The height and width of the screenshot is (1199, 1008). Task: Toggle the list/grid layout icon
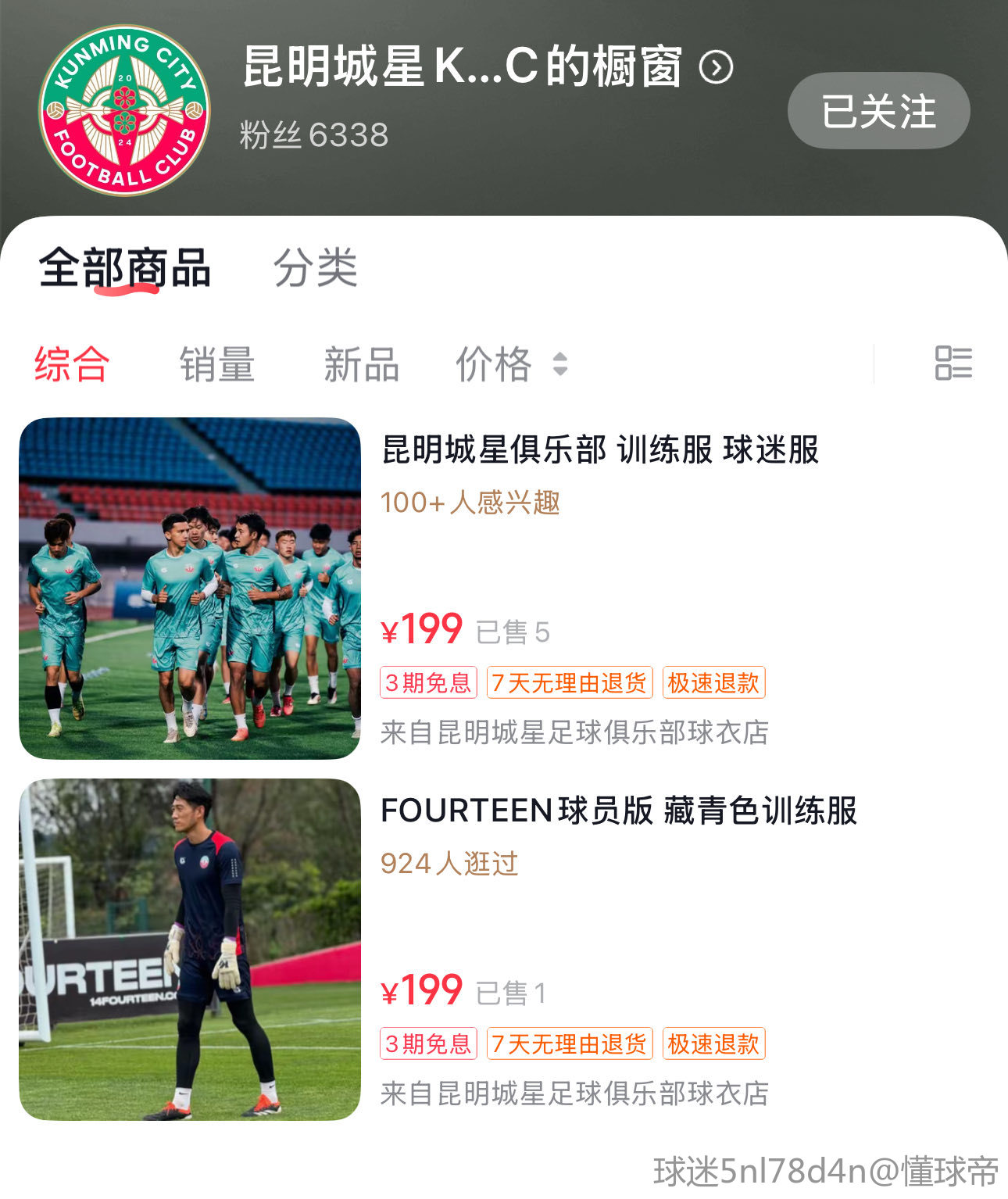coord(953,363)
